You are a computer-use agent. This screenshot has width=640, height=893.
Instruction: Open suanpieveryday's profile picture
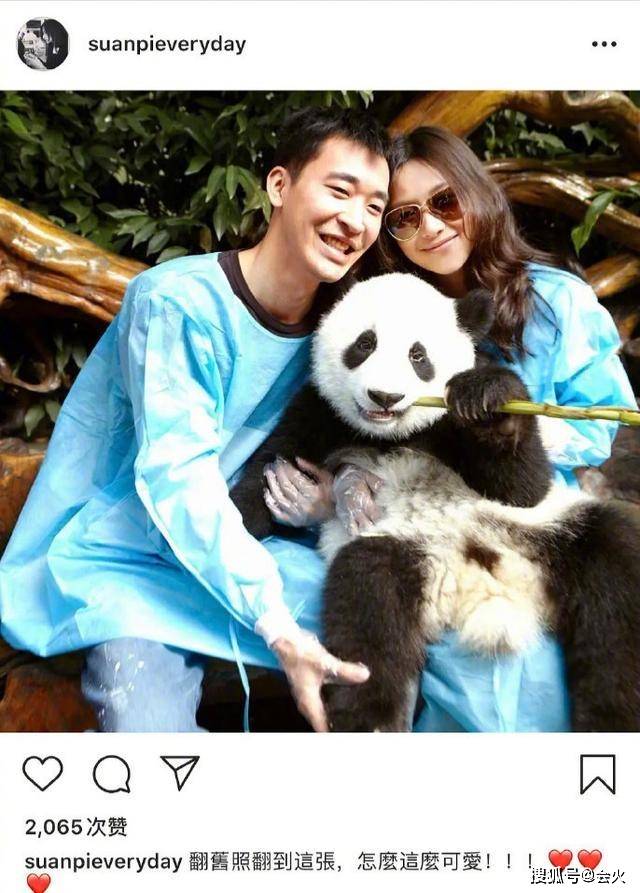(x=42, y=44)
